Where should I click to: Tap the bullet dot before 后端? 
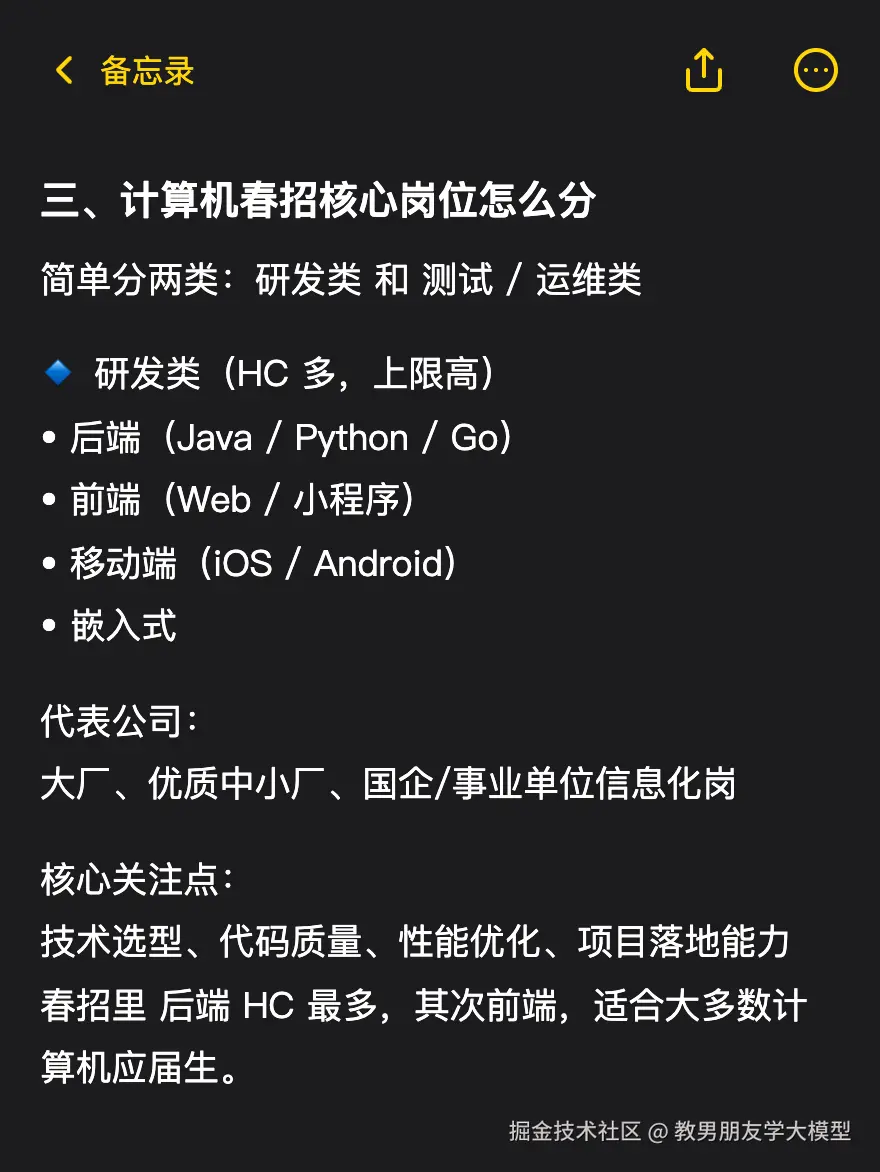[48, 437]
